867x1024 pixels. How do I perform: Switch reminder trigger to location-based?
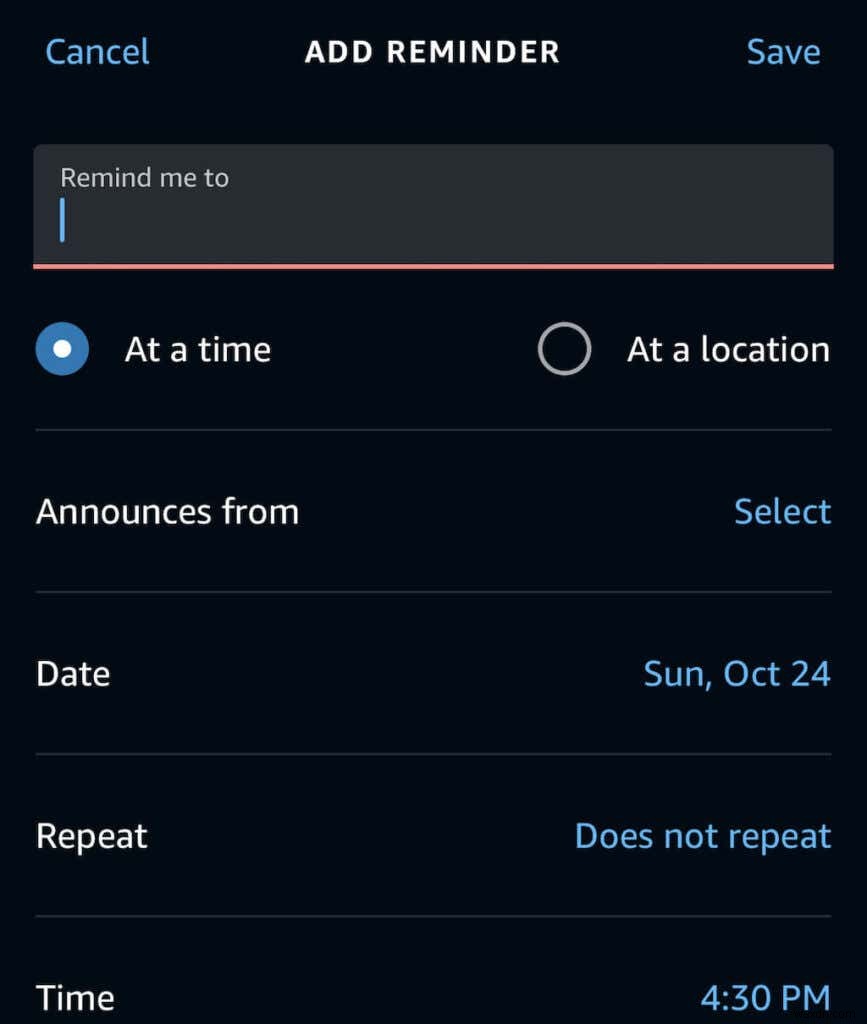point(565,350)
